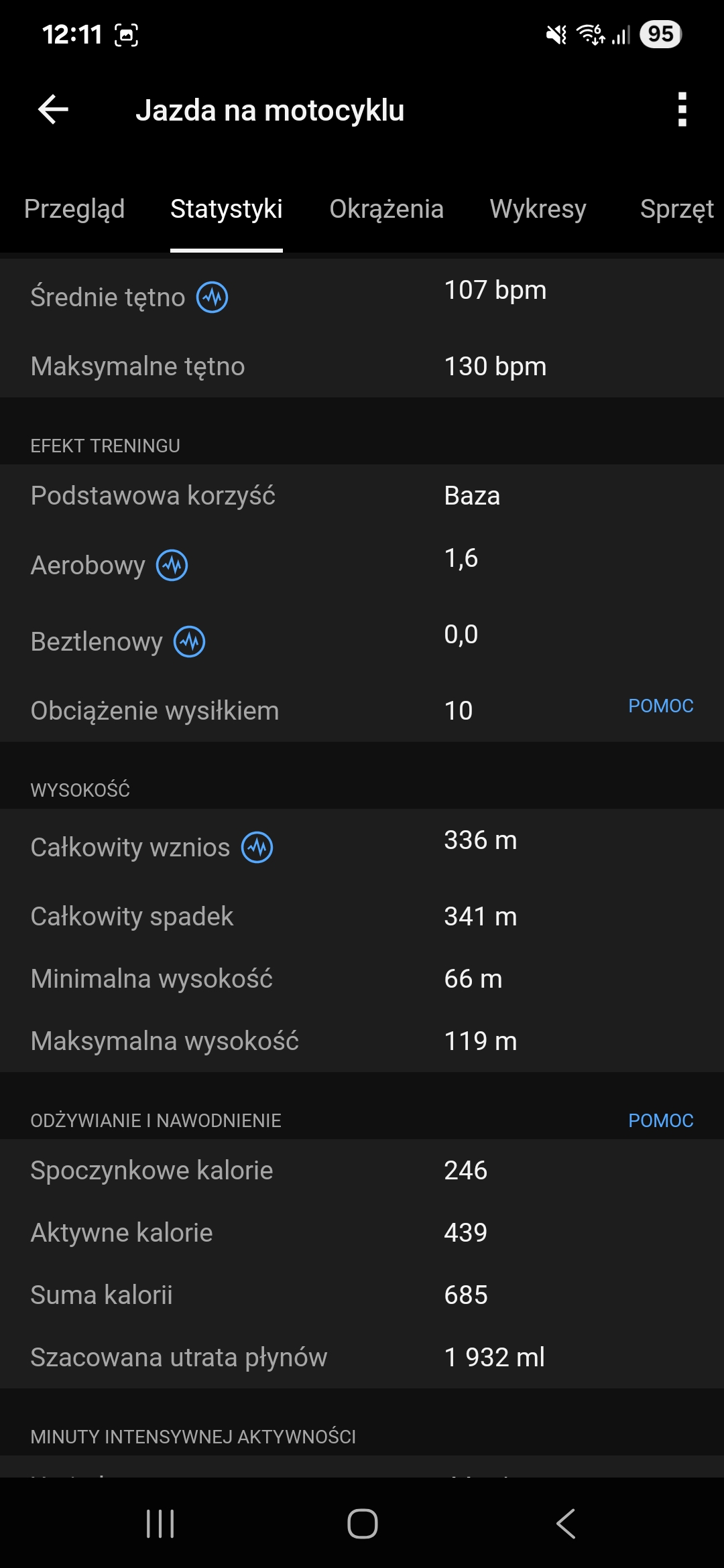Switch to the Wykresy tab
This screenshot has width=724, height=1568.
tap(538, 209)
